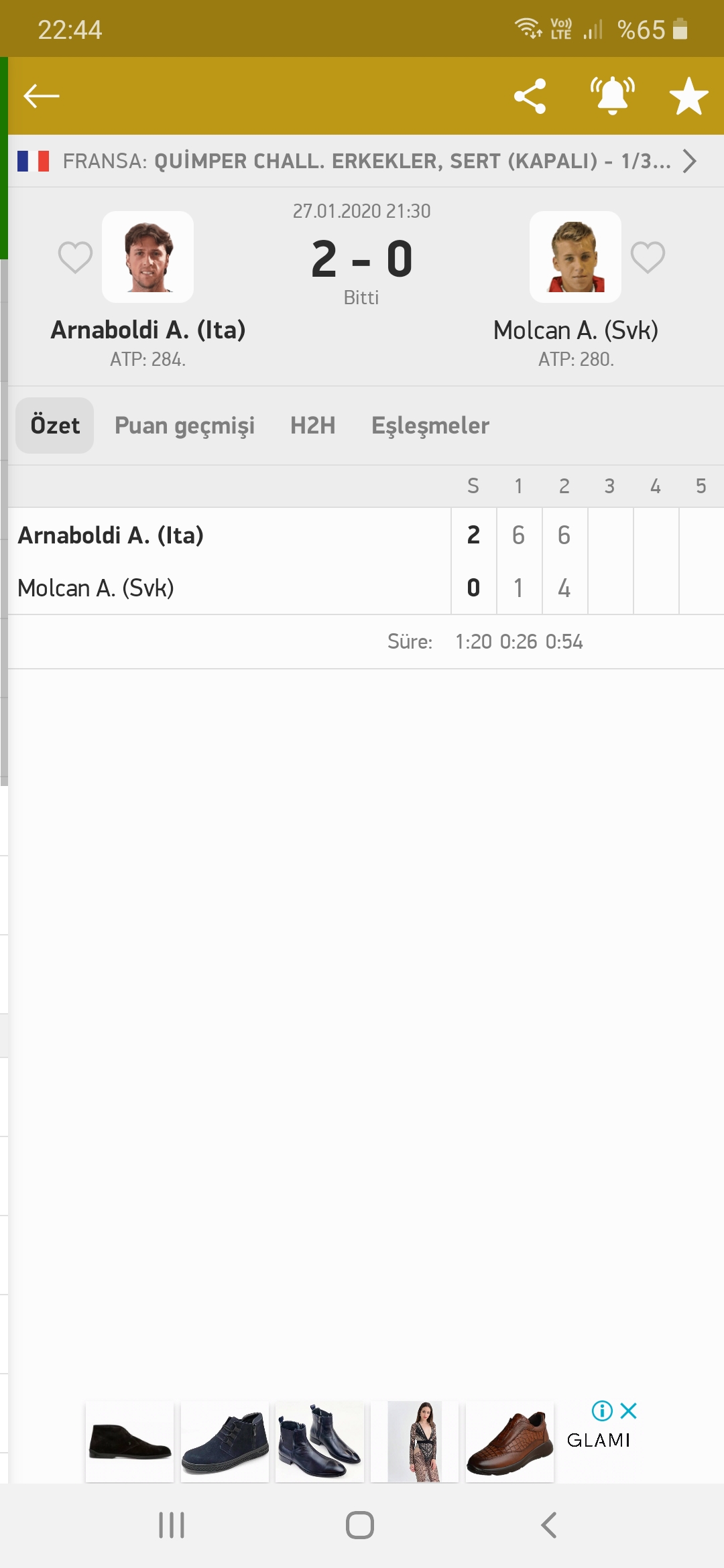
Task: Select the Özet tab
Action: (x=55, y=426)
